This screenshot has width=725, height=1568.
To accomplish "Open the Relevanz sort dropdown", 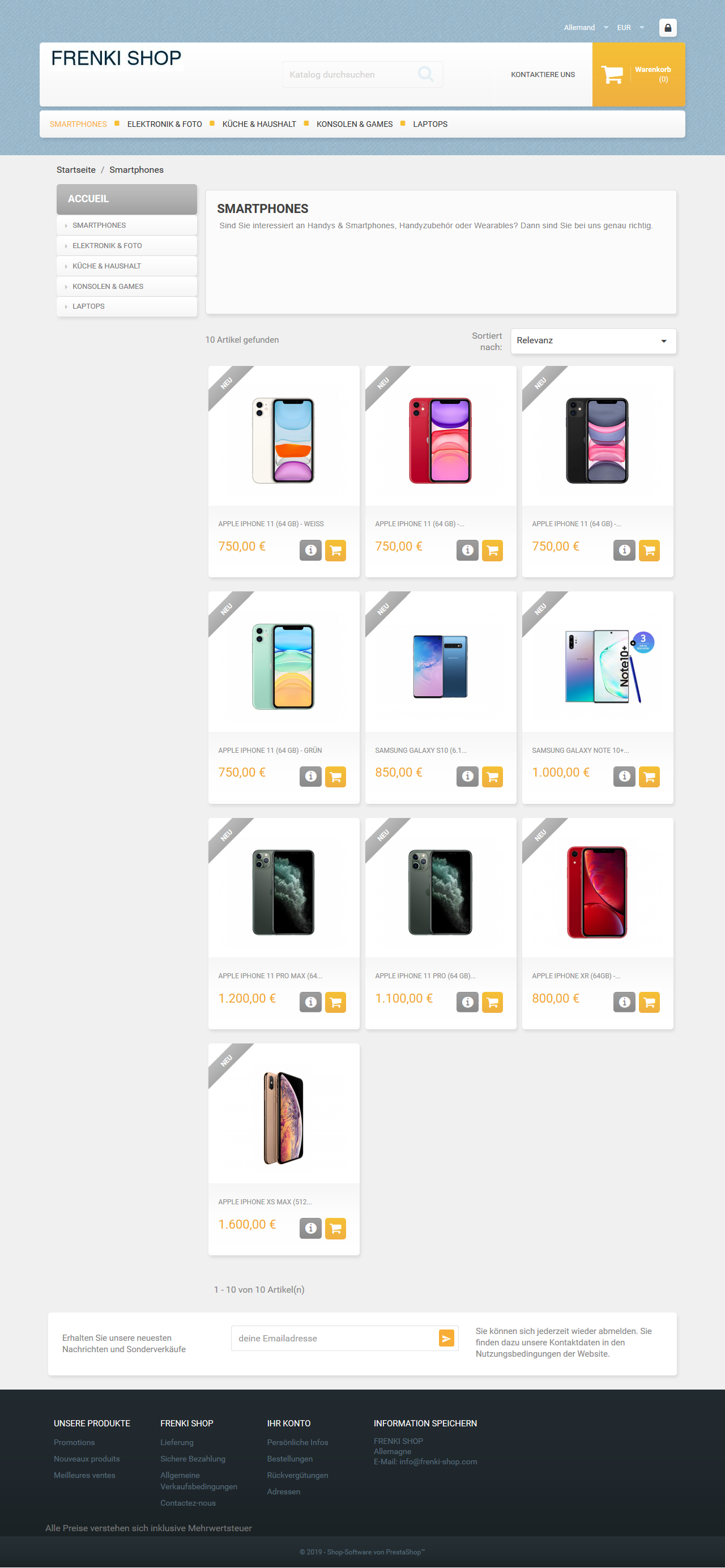I will point(593,341).
